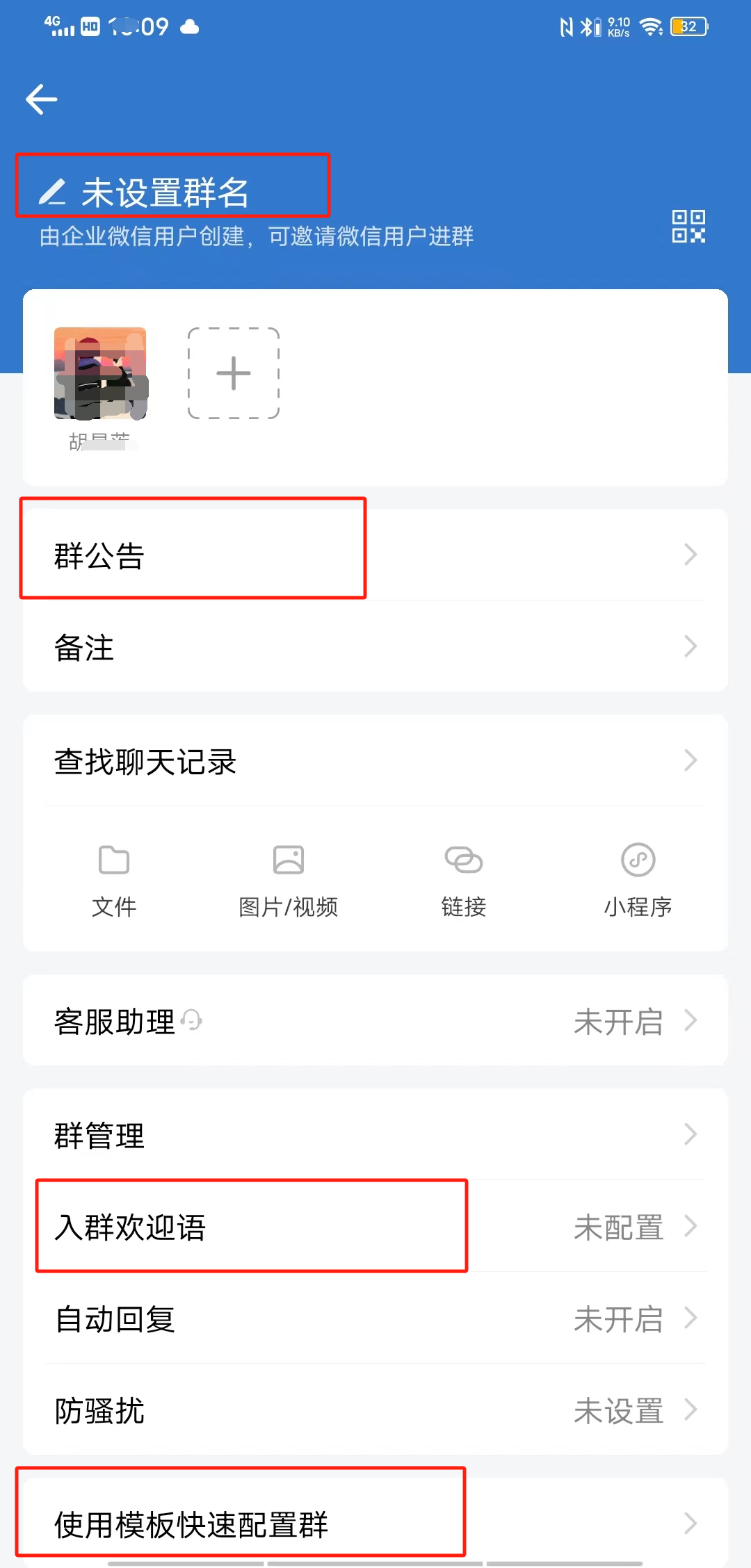
Task: View the group member's avatar
Action: coord(100,373)
